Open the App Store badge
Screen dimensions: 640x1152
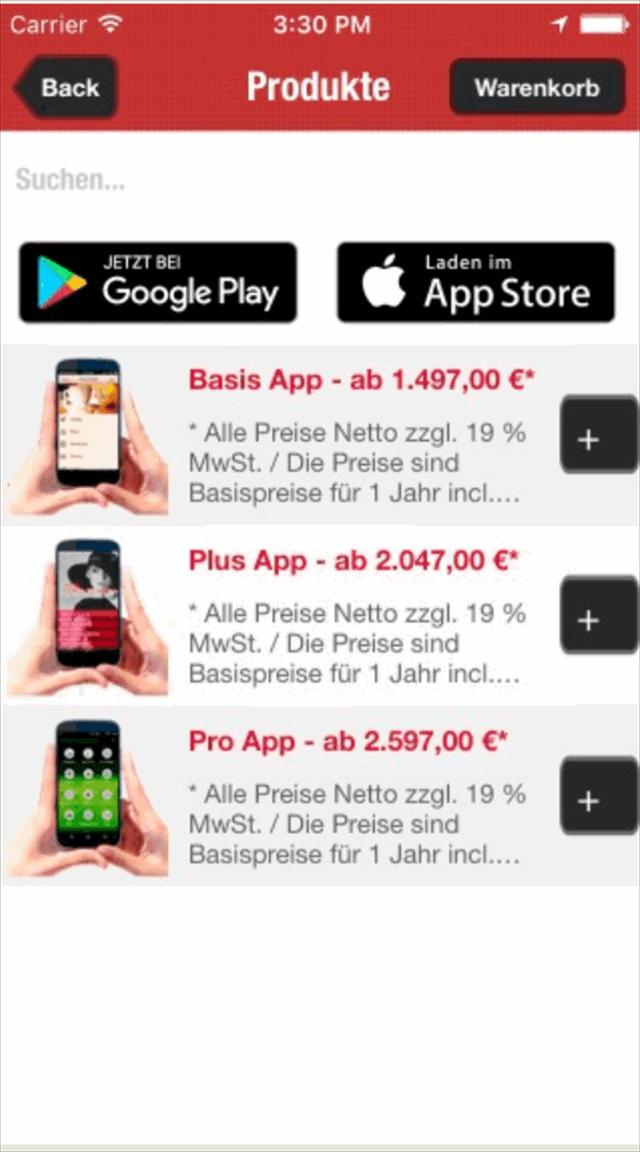(476, 283)
